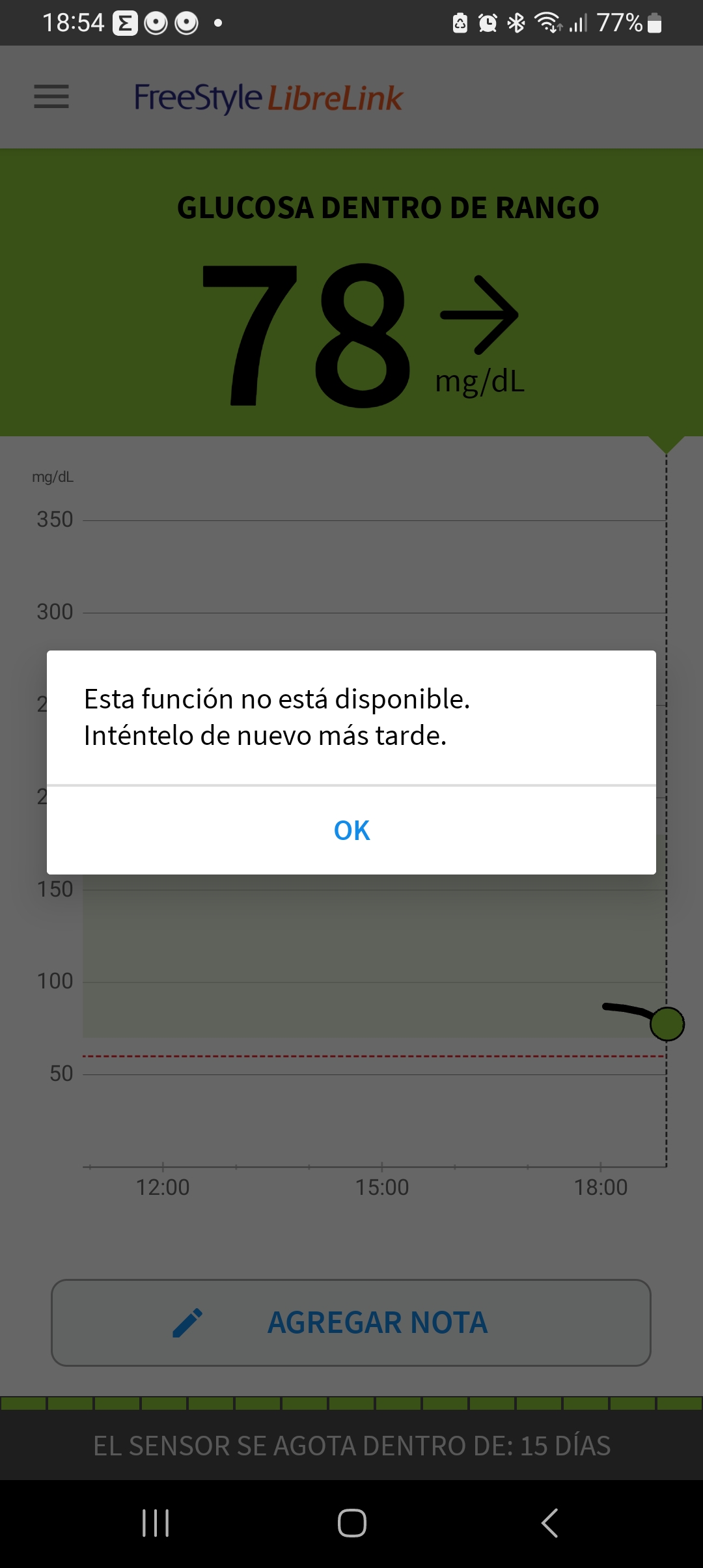This screenshot has width=703, height=1568.
Task: Tap Agregar Nota button
Action: point(351,1323)
